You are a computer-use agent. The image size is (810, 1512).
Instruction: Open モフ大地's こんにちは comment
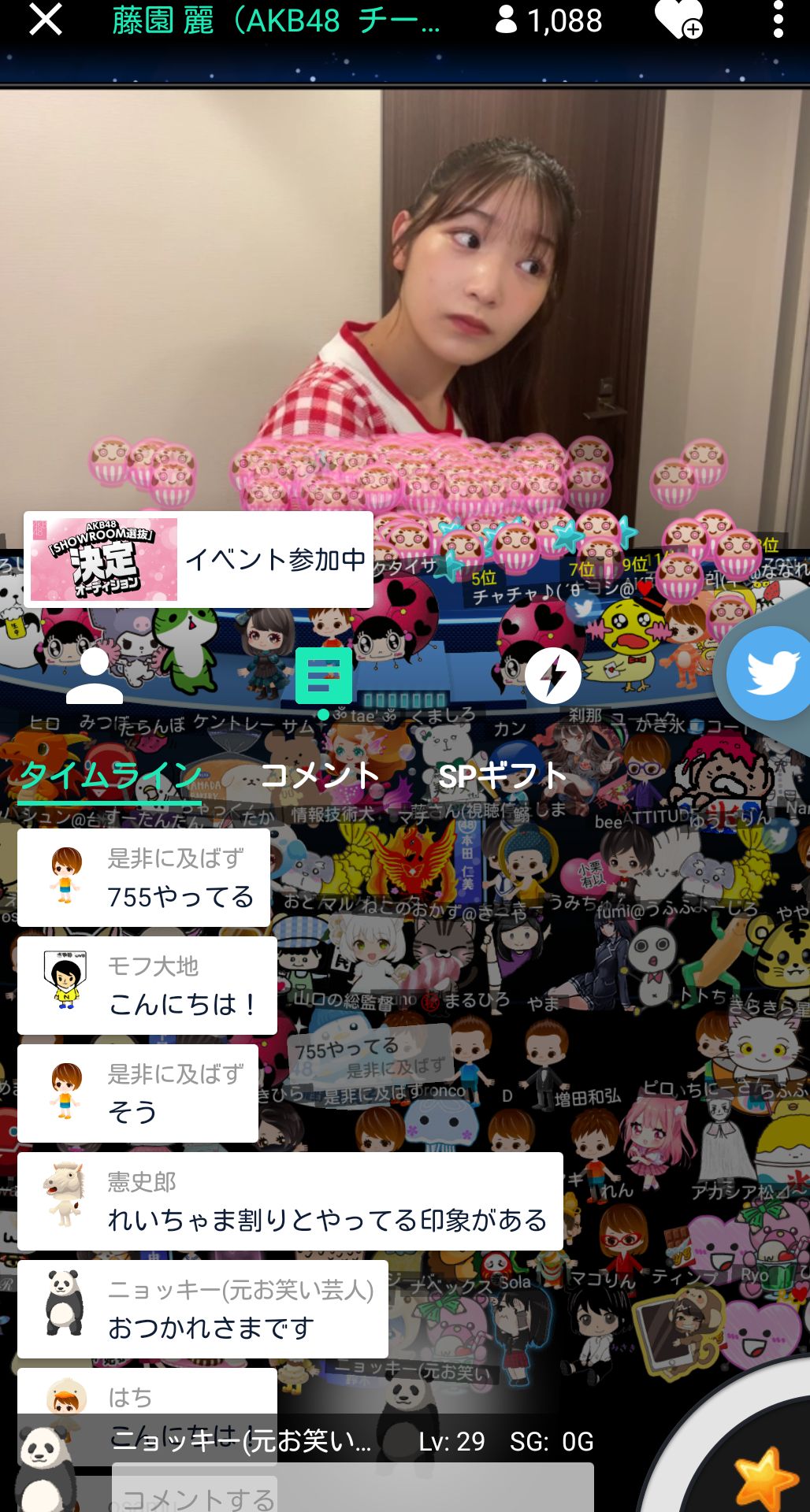coord(147,985)
